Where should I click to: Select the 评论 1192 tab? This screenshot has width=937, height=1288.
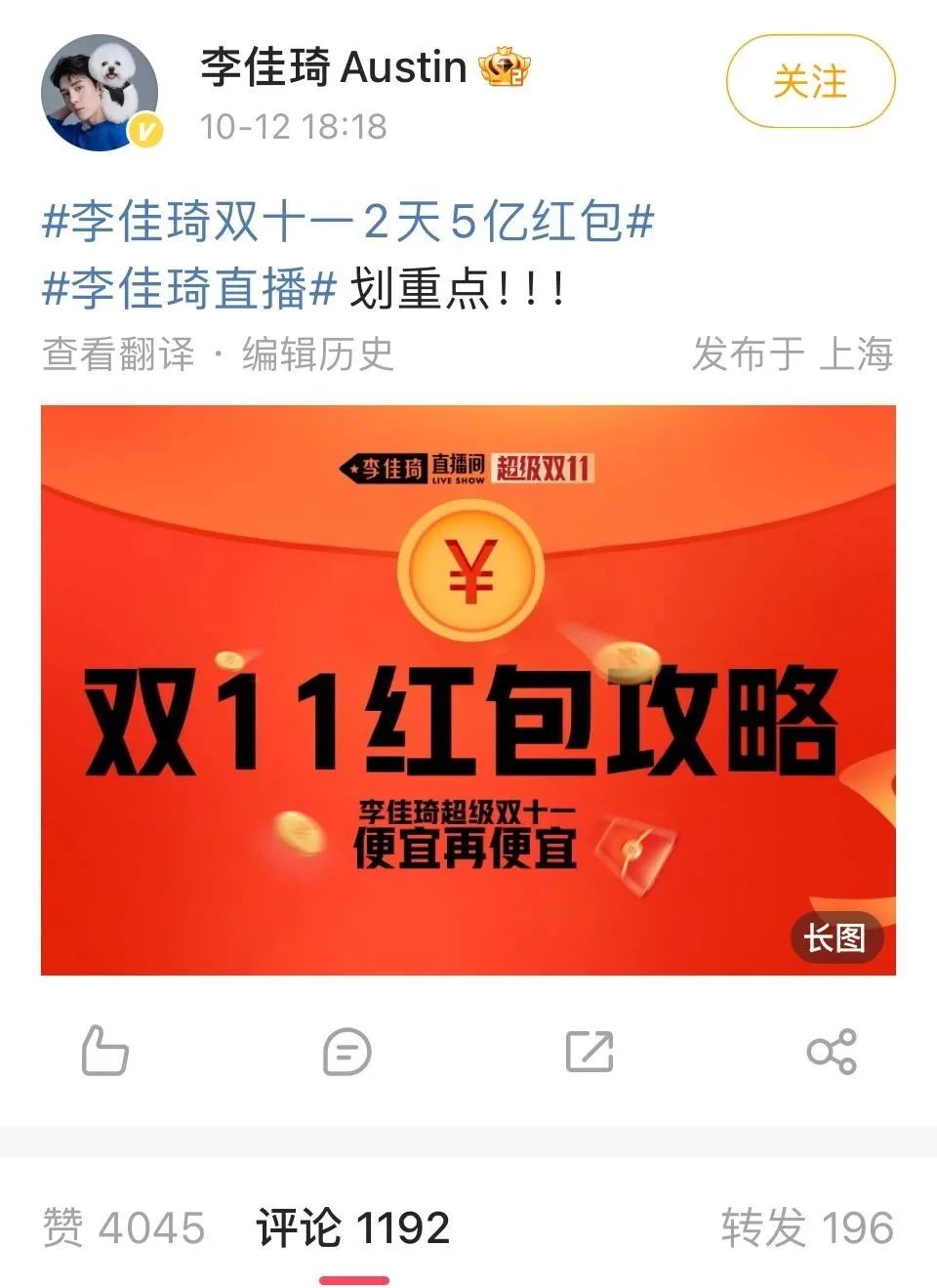(x=353, y=1227)
